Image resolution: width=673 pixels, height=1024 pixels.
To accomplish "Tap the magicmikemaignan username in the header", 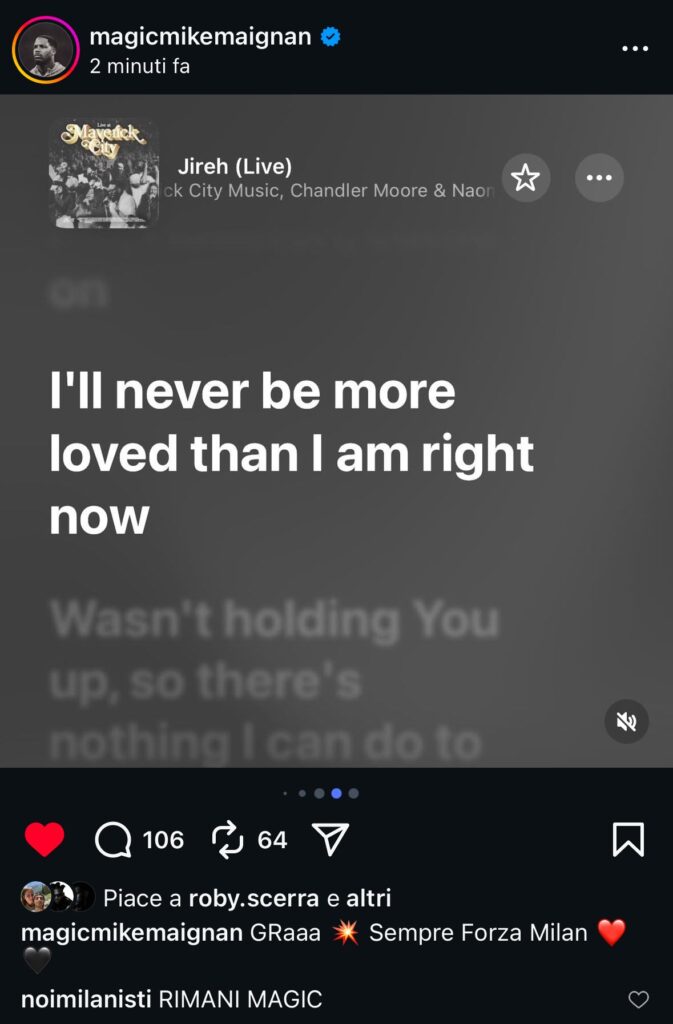I will (x=201, y=37).
